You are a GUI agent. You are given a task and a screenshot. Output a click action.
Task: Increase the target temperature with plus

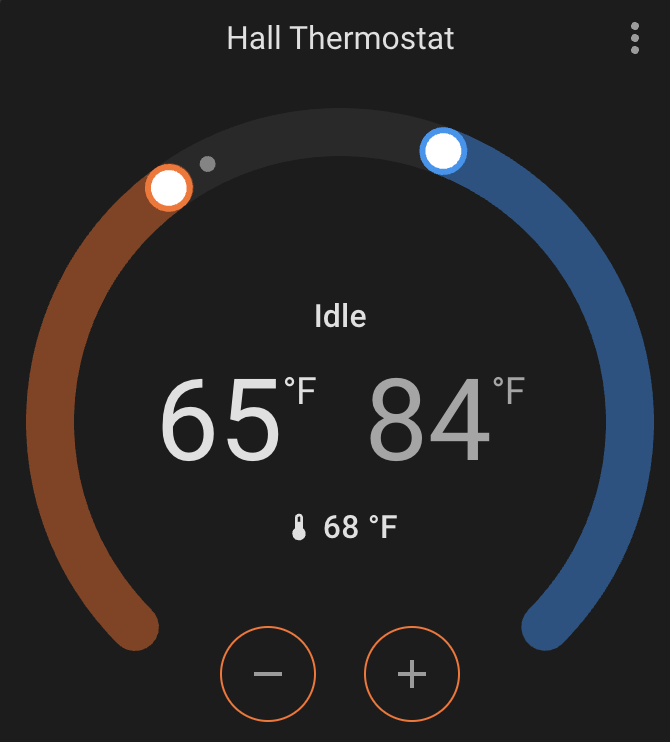tap(412, 674)
